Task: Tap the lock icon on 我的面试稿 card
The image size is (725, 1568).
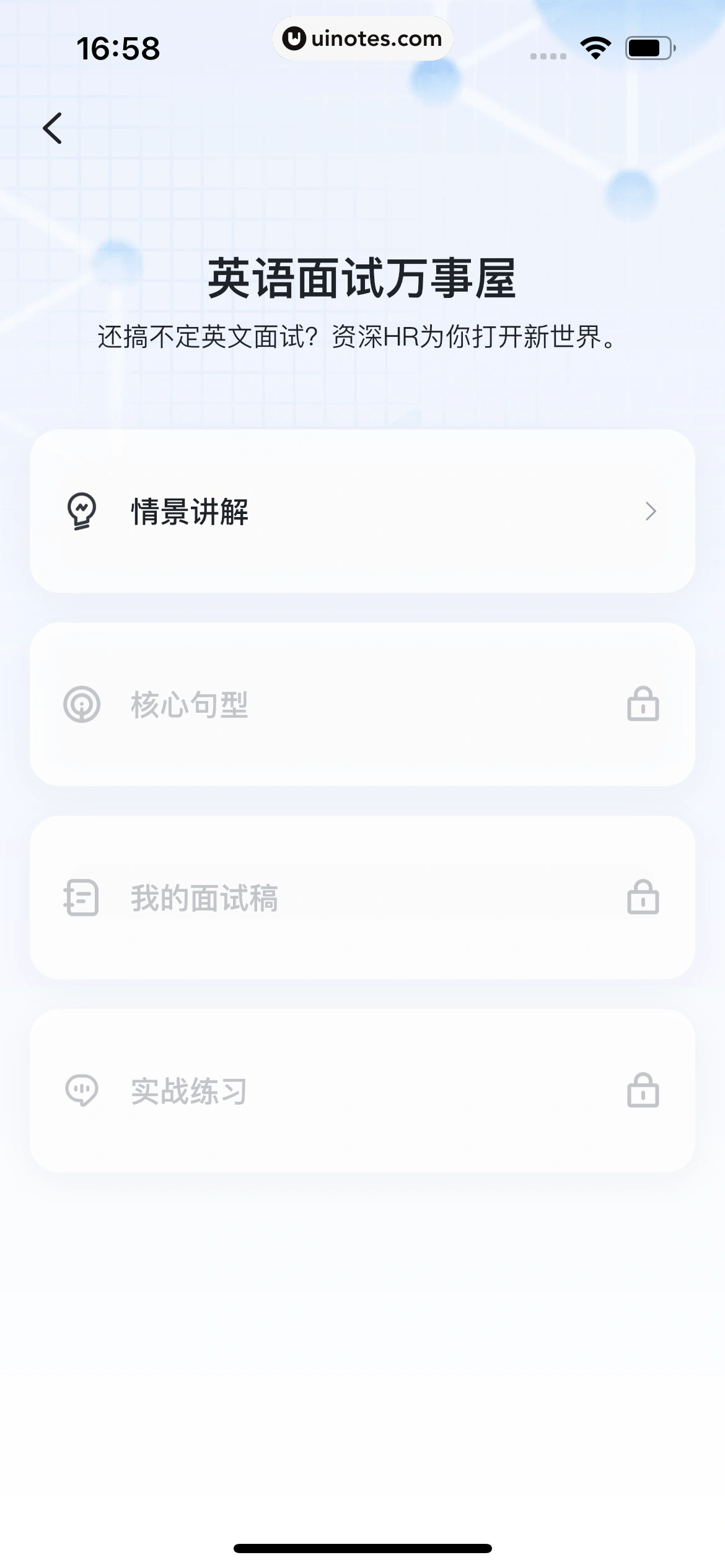Action: pos(643,899)
